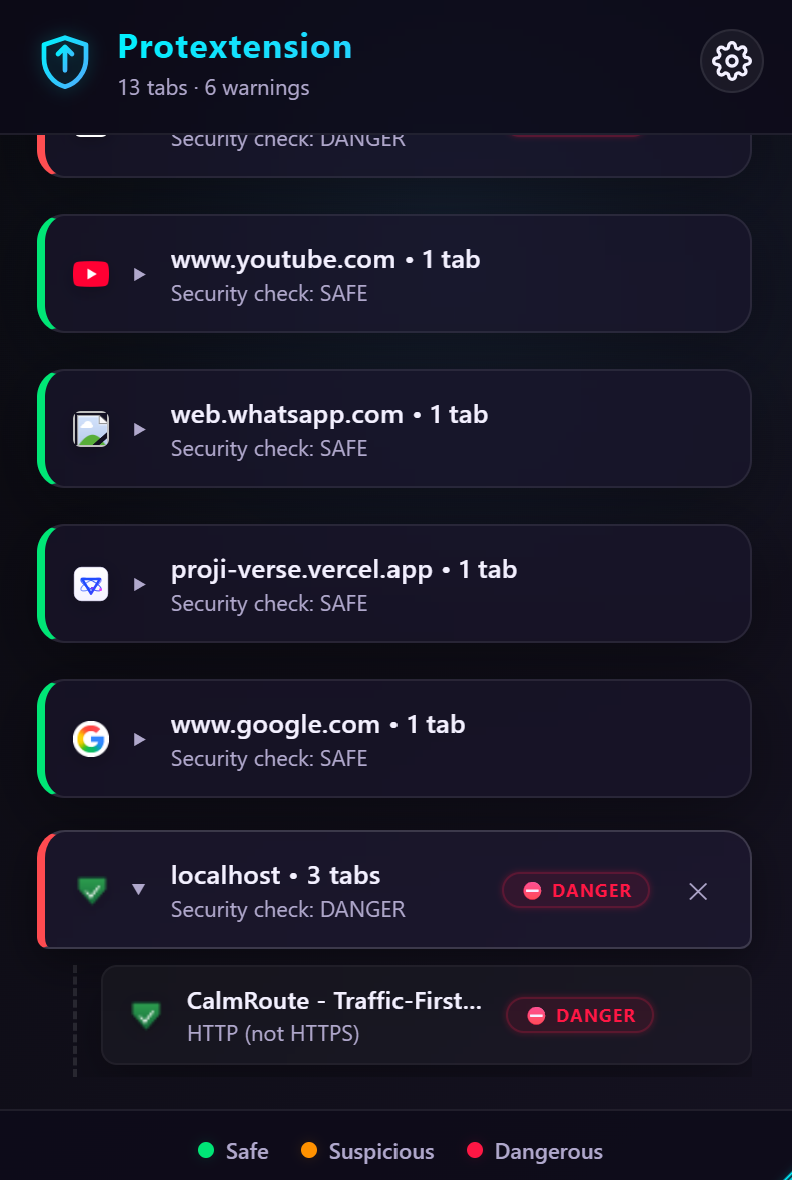Expand the web.whatsapp.com group arrow
This screenshot has width=792, height=1180.
tap(139, 430)
